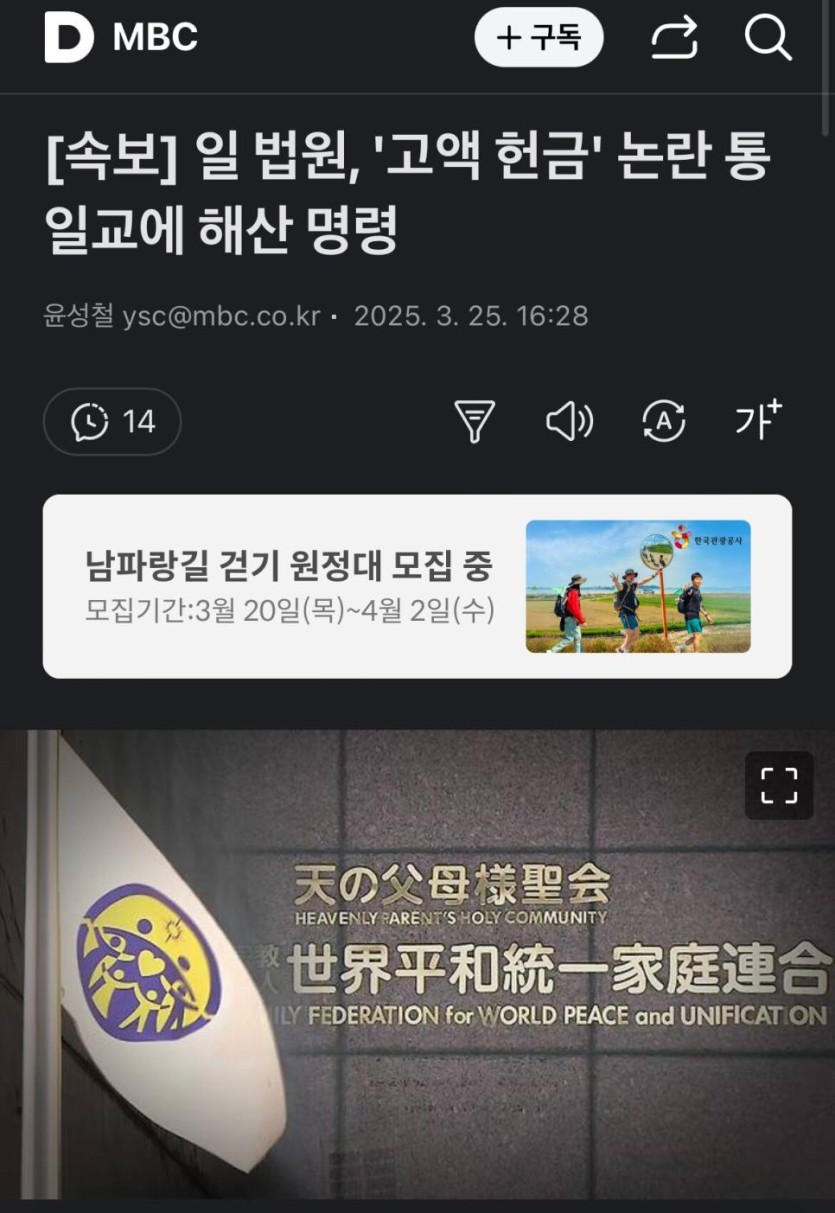This screenshot has height=1213, width=835.
Task: Open the Daum D home logo
Action: 69,38
